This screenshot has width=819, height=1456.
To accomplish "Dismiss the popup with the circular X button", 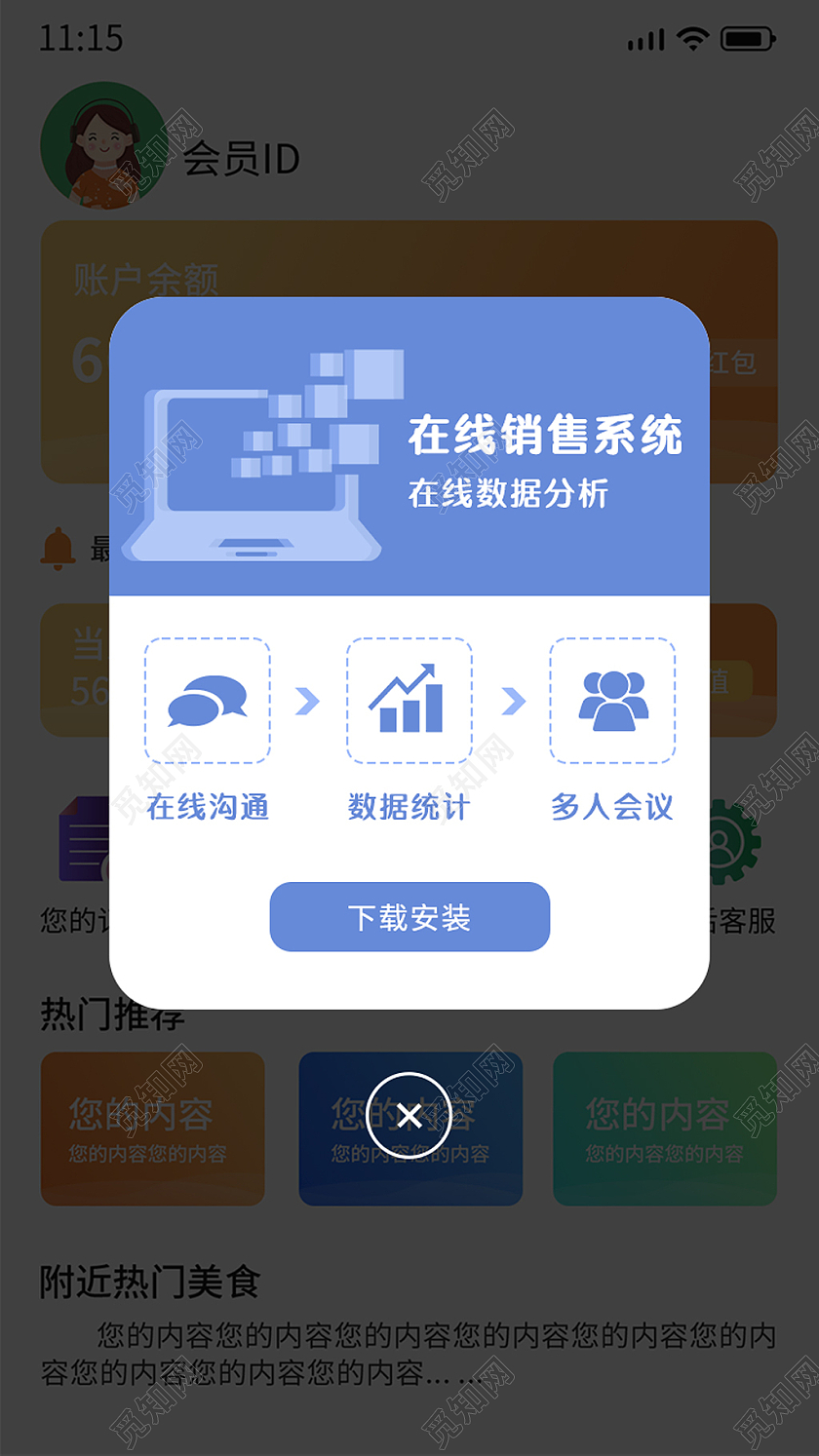I will [409, 1114].
